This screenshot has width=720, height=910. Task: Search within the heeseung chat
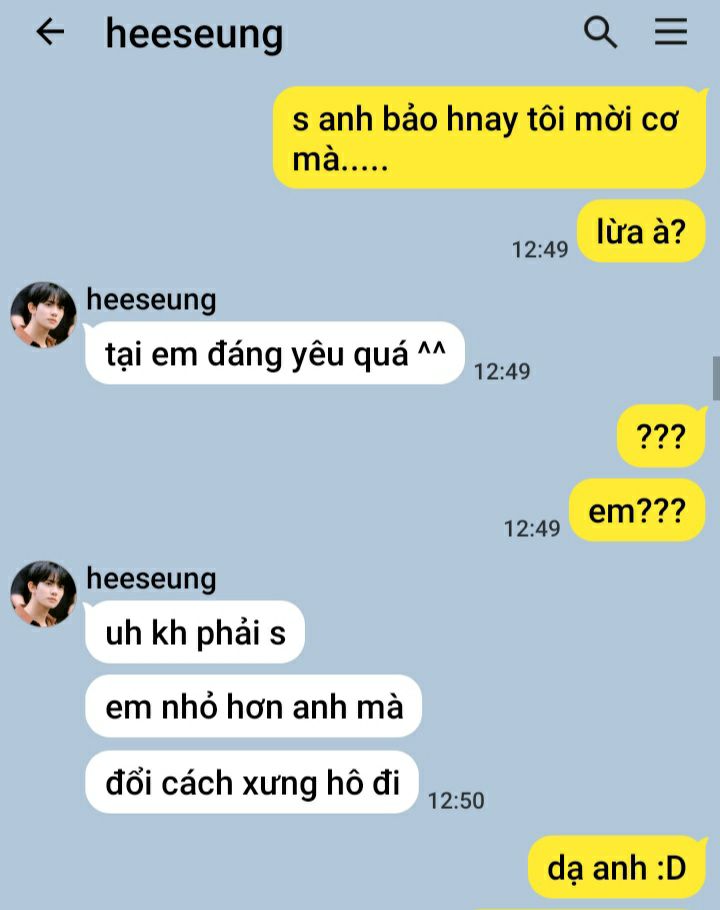[x=600, y=32]
